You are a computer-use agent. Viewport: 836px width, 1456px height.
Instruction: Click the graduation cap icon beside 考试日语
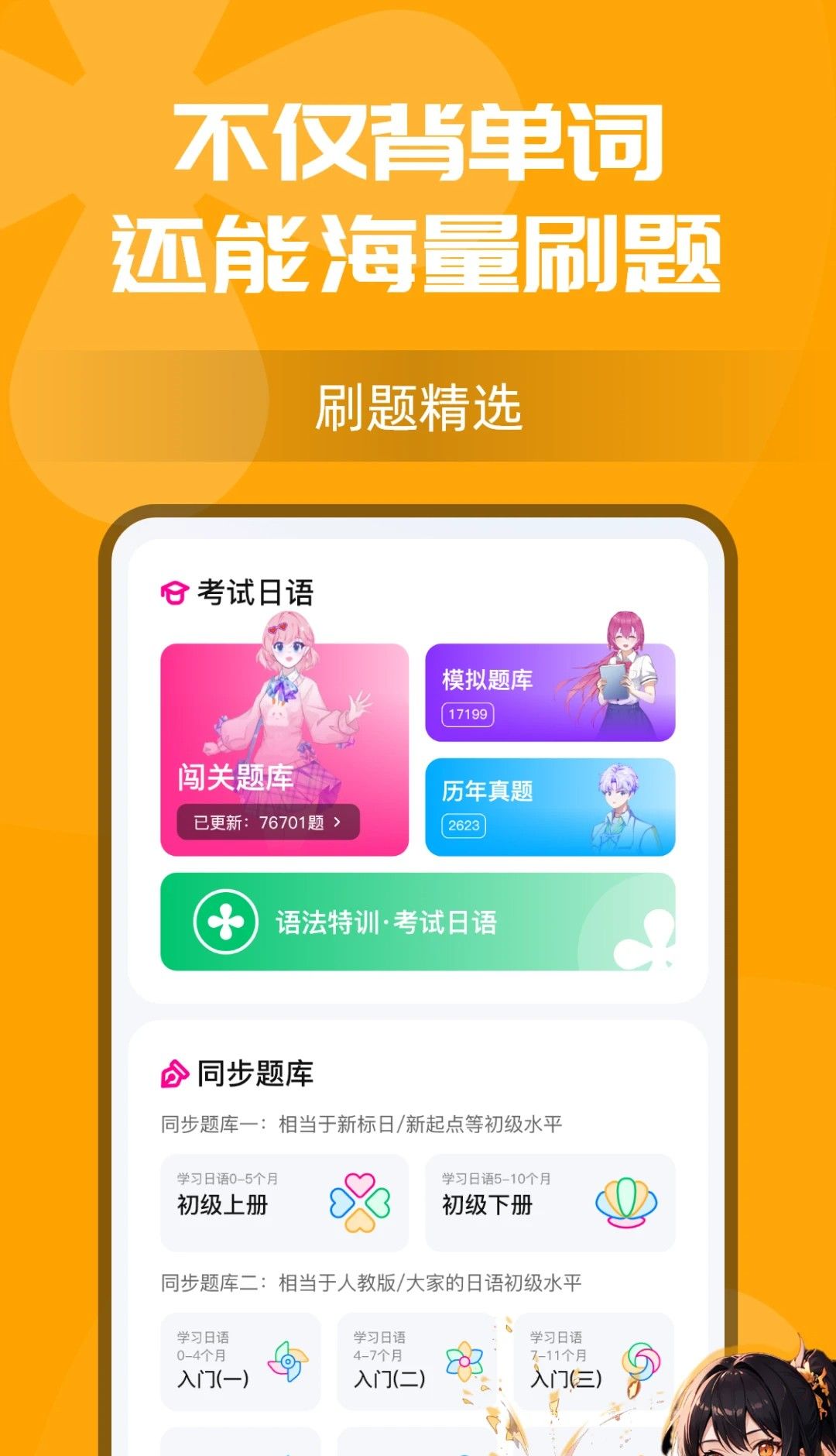tap(176, 590)
